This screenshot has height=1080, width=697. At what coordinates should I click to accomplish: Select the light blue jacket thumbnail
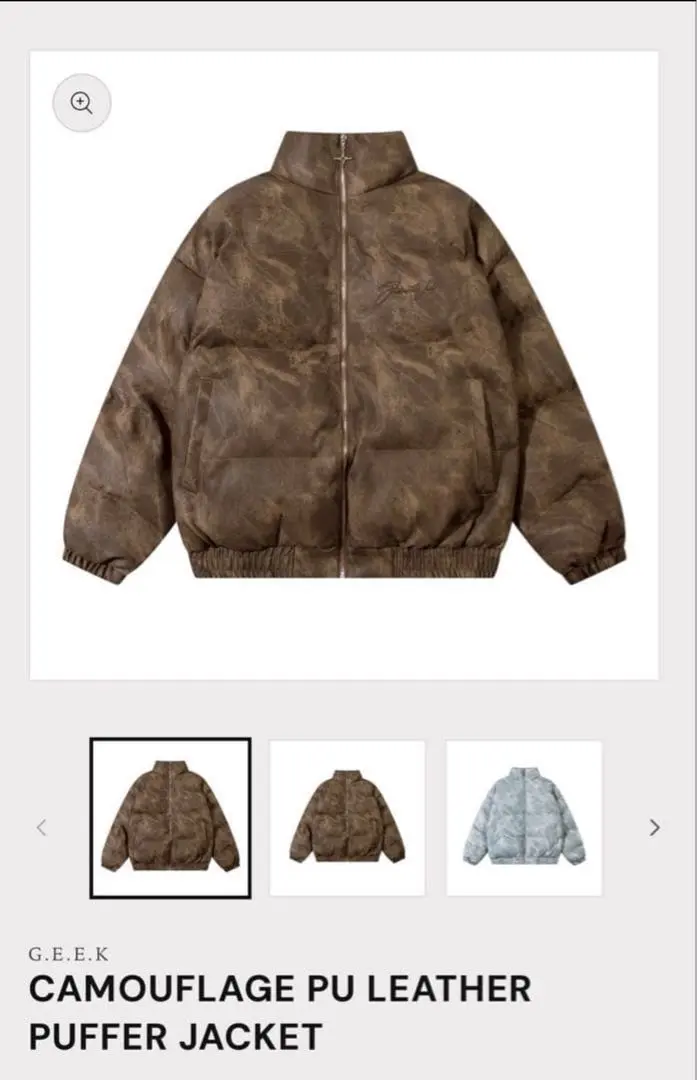[524, 818]
